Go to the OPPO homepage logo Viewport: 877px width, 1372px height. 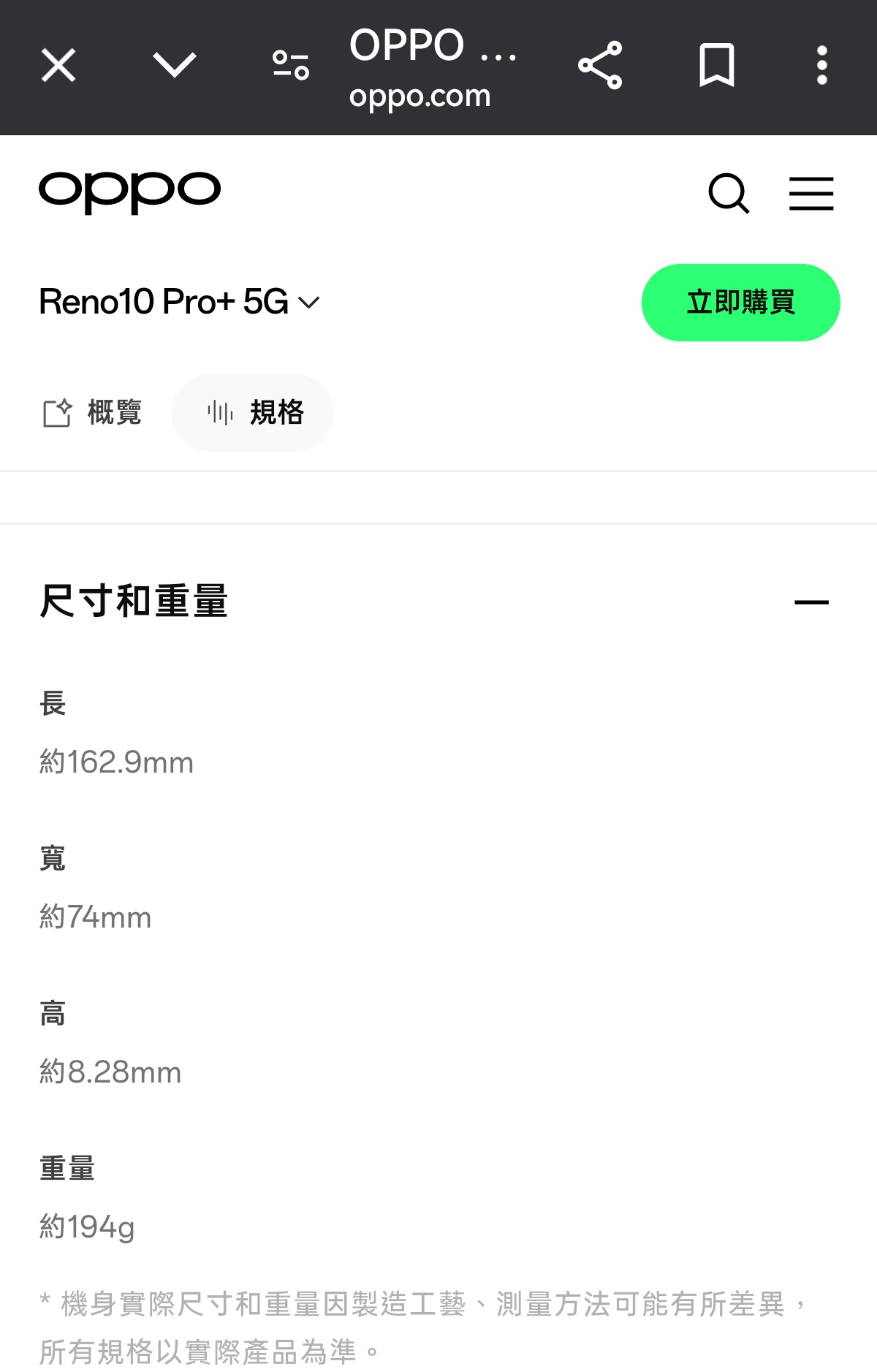pyautogui.click(x=129, y=192)
